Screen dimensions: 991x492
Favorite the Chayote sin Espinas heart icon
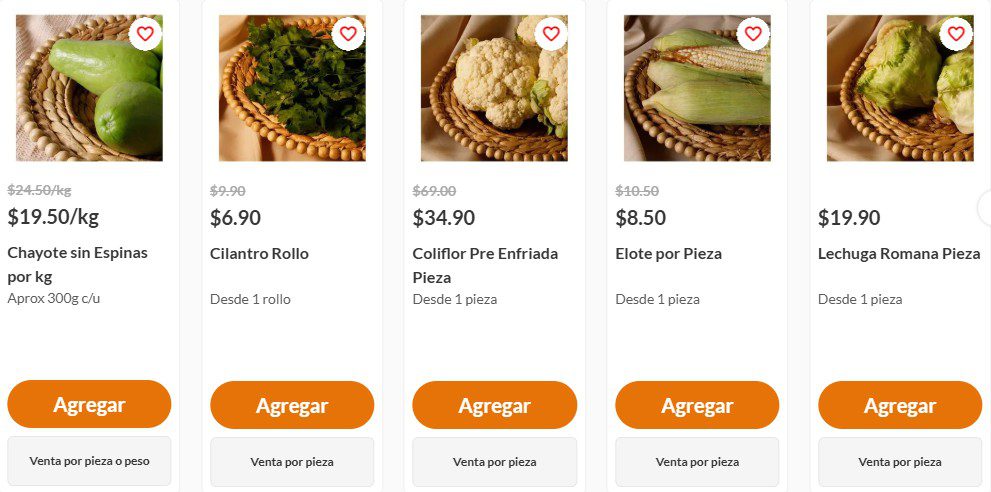coord(145,34)
